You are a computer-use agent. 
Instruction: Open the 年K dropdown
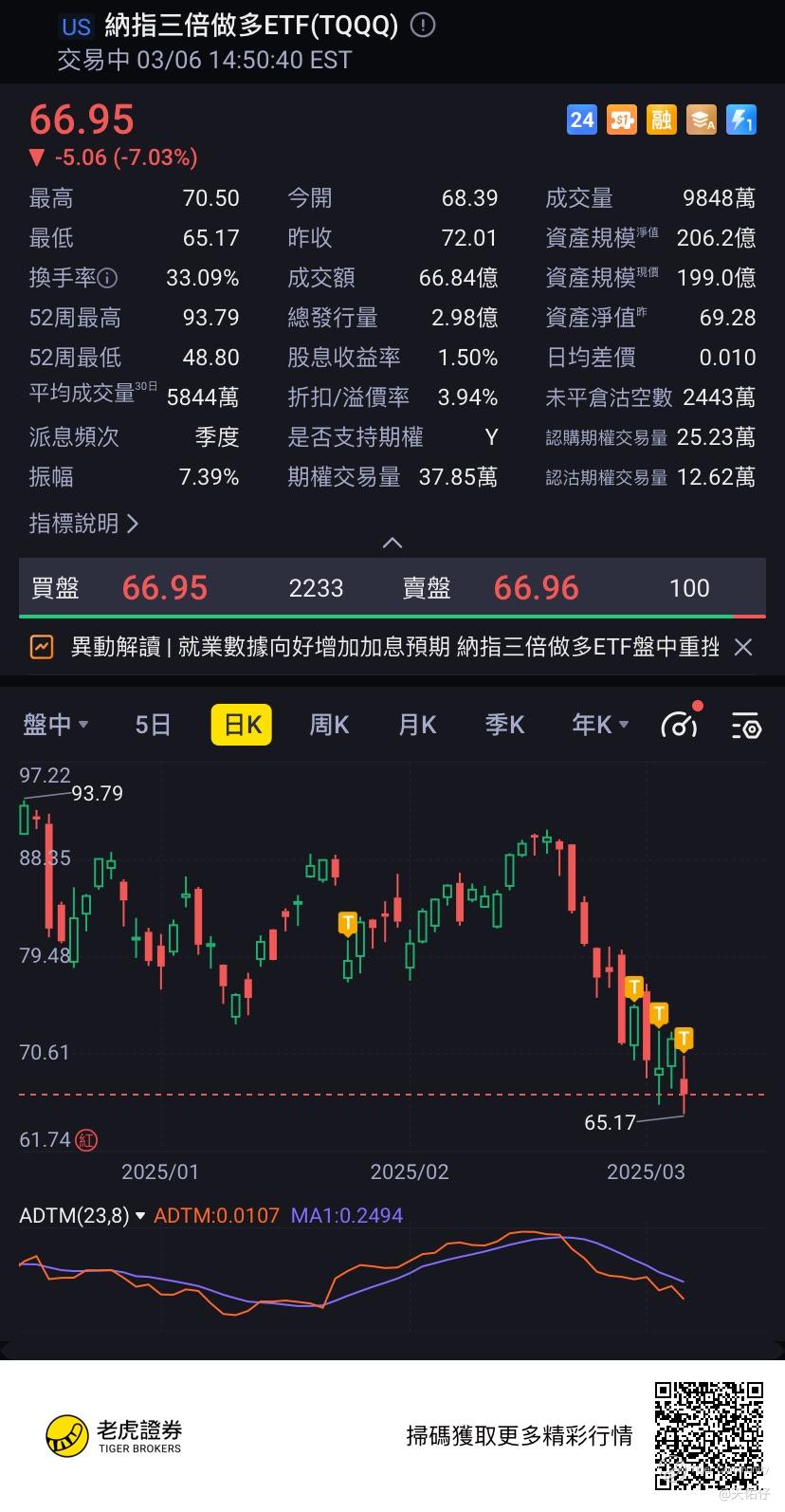point(600,725)
